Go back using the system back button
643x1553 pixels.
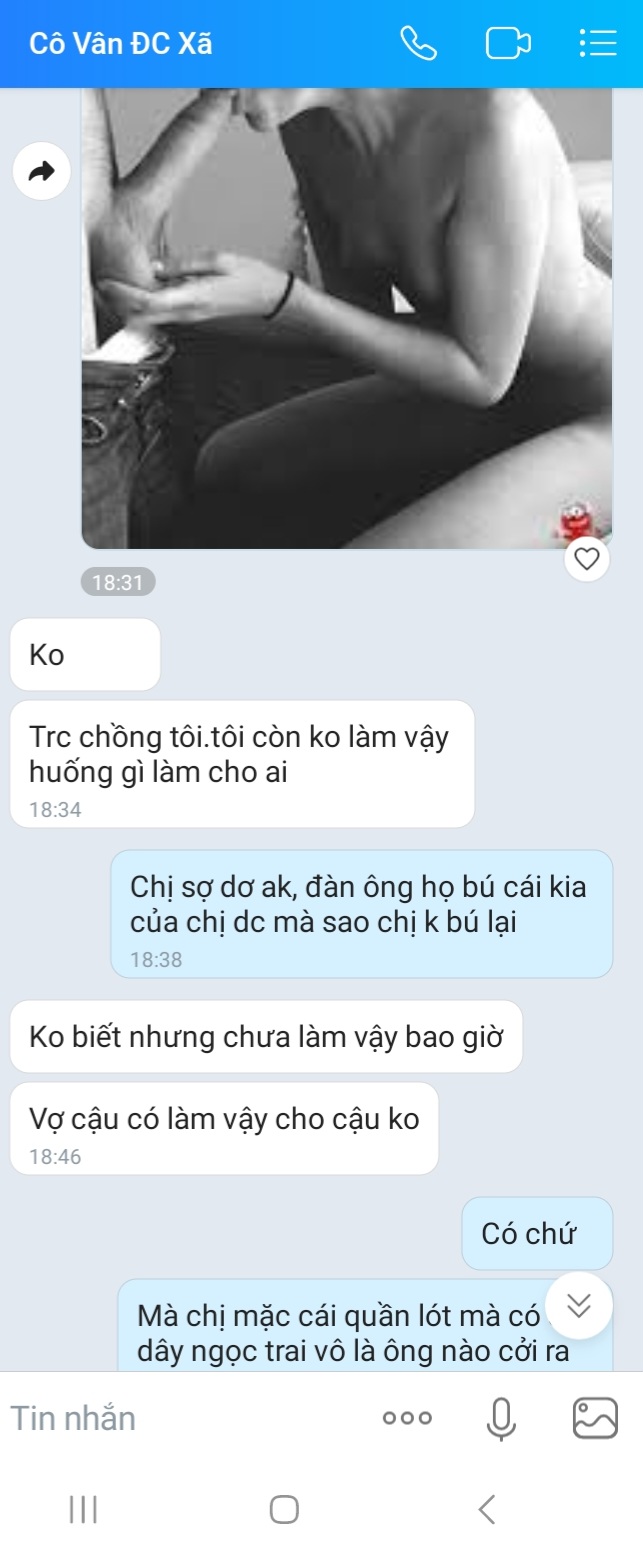pos(487,1509)
